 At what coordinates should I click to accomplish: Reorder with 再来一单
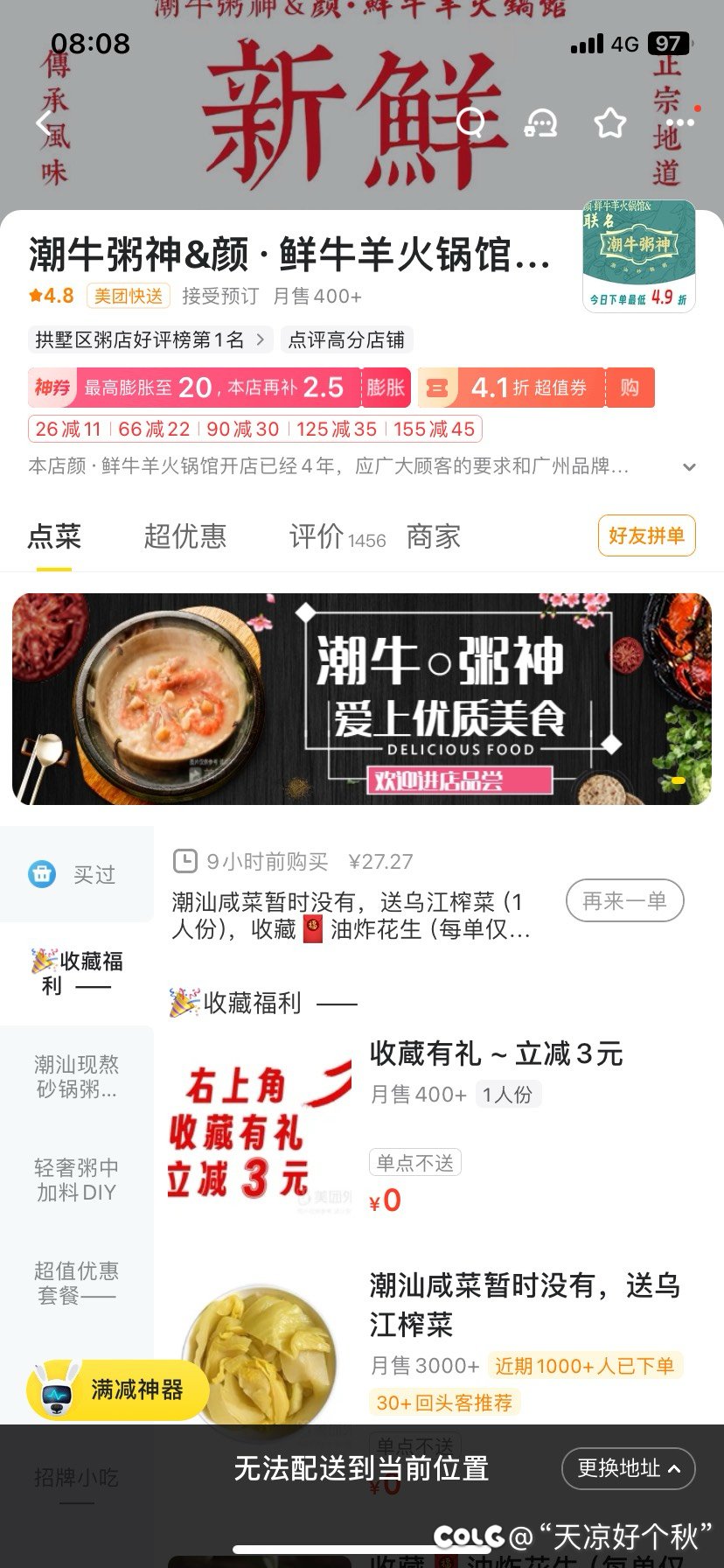point(624,900)
